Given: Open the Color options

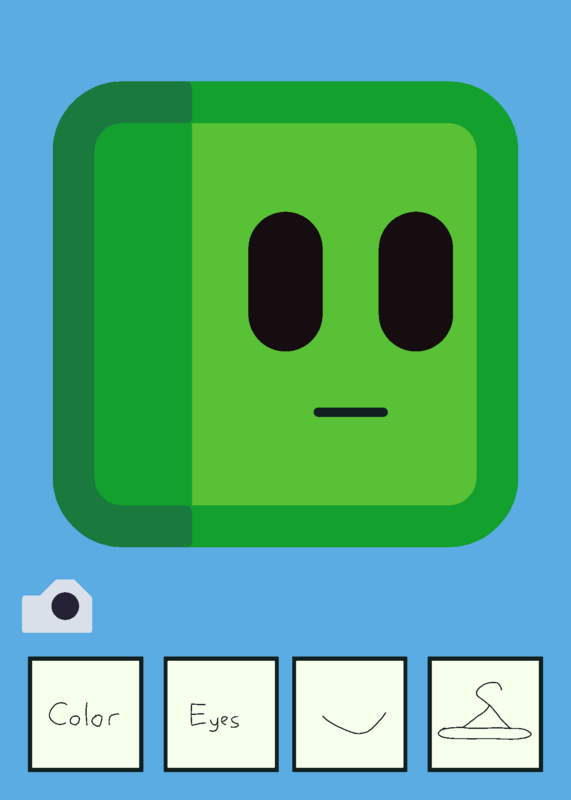Looking at the screenshot, I should [x=86, y=714].
